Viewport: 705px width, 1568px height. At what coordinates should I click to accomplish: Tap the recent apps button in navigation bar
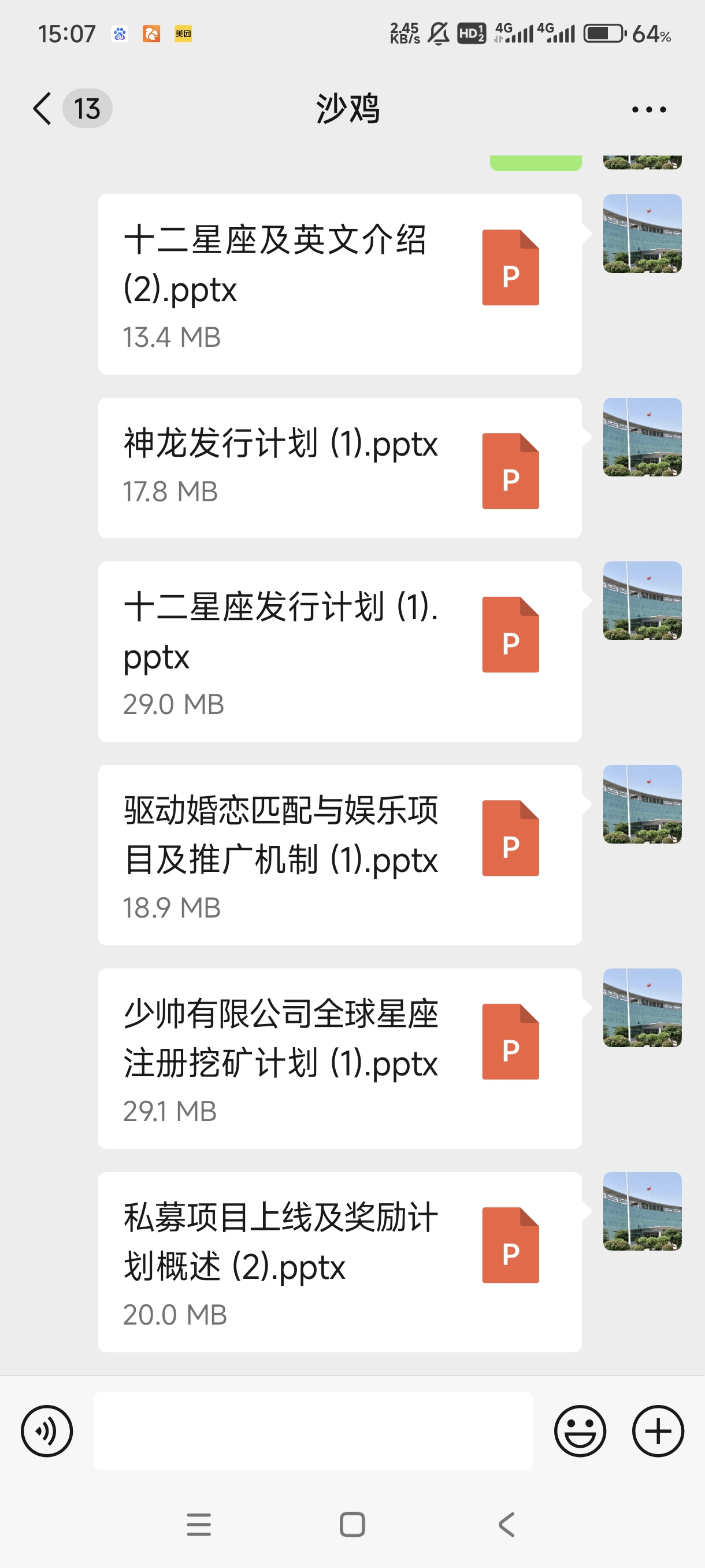coord(199,1523)
